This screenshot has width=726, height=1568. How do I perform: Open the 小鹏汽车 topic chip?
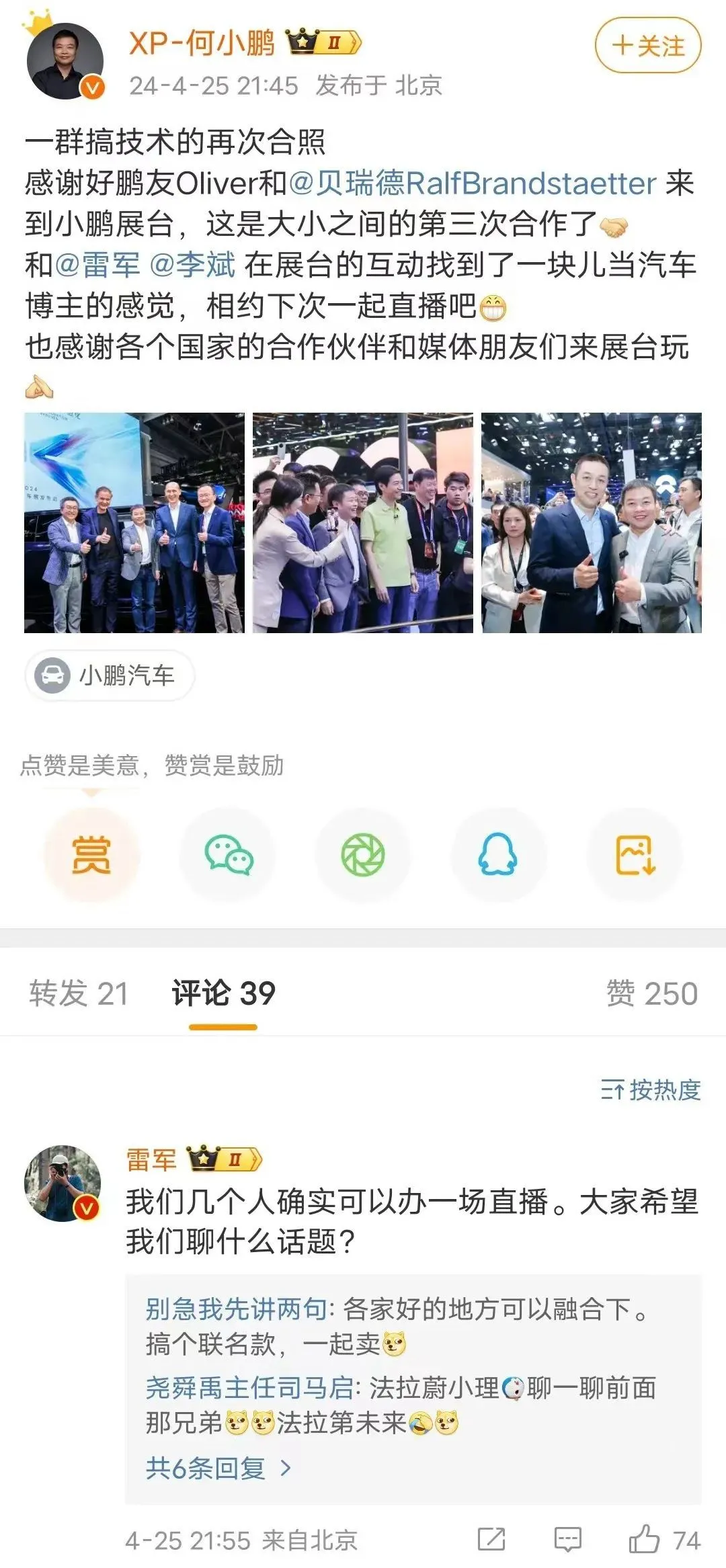coord(110,675)
